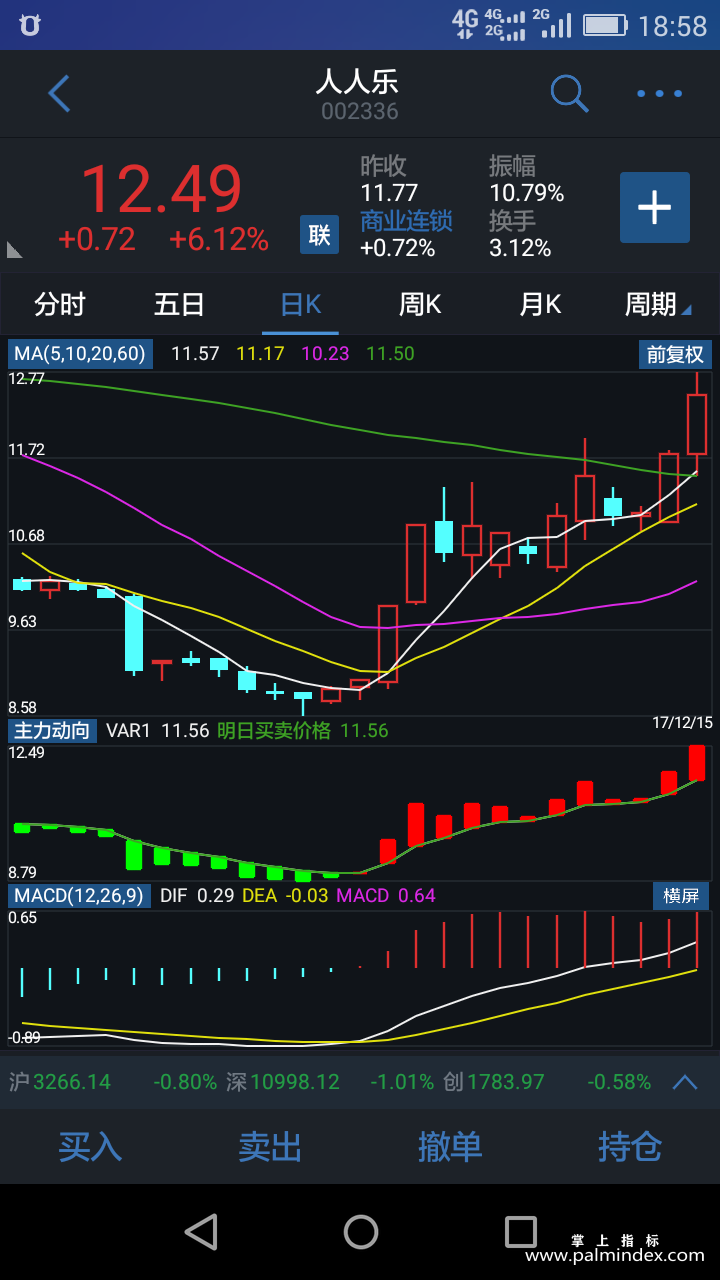Change the 主力动向 indicator
Image resolution: width=720 pixels, height=1280 pixels.
53,731
